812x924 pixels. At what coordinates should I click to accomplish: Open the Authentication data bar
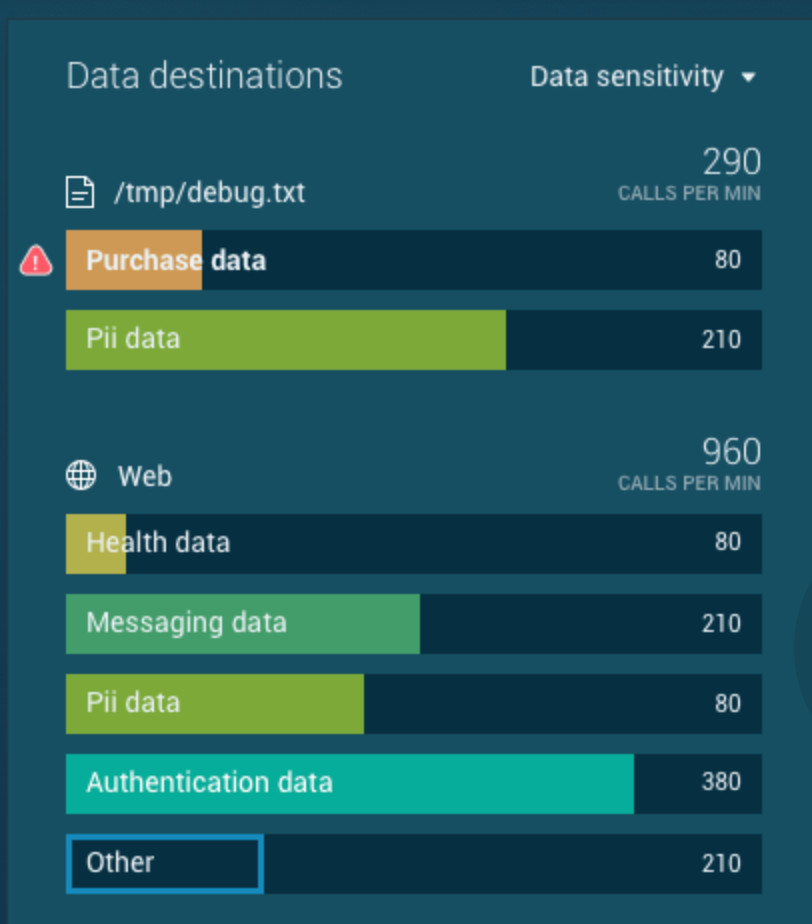tap(413, 783)
